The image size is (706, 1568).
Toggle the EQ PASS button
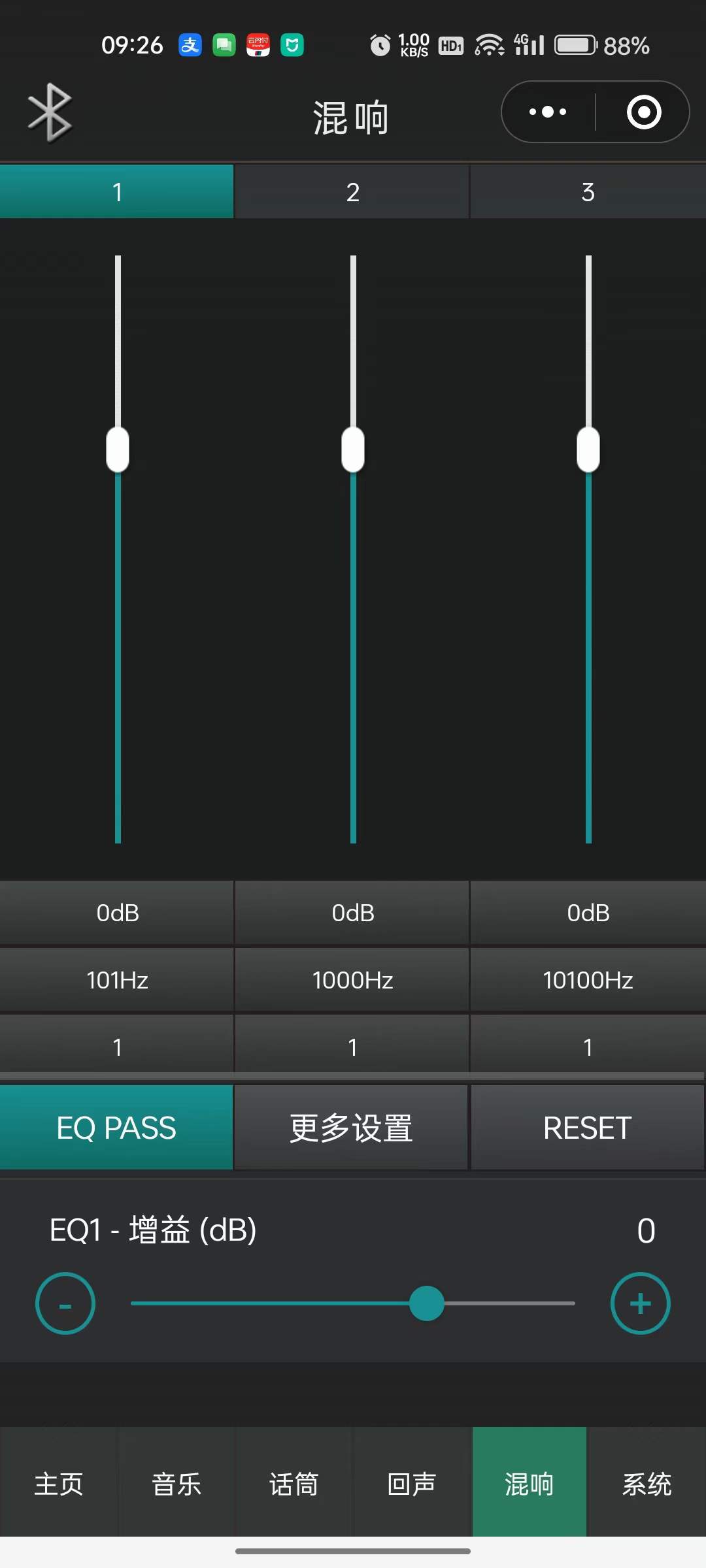116,1127
